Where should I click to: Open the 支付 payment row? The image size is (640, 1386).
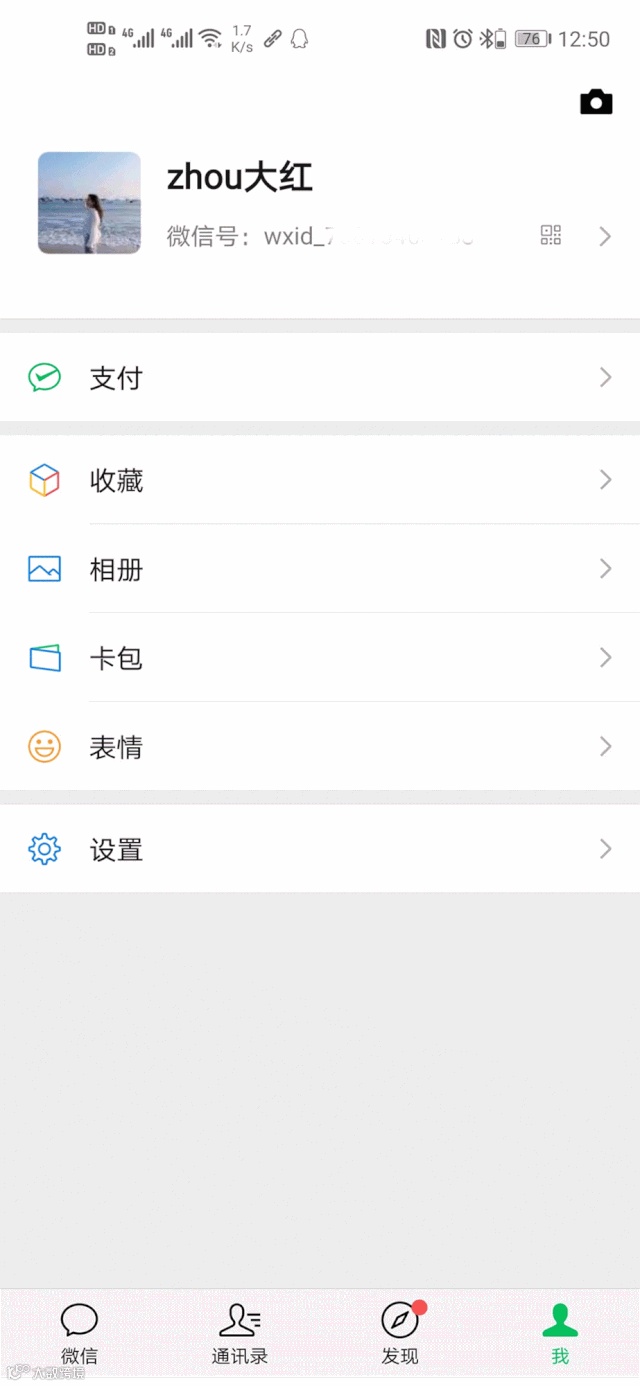(x=320, y=378)
